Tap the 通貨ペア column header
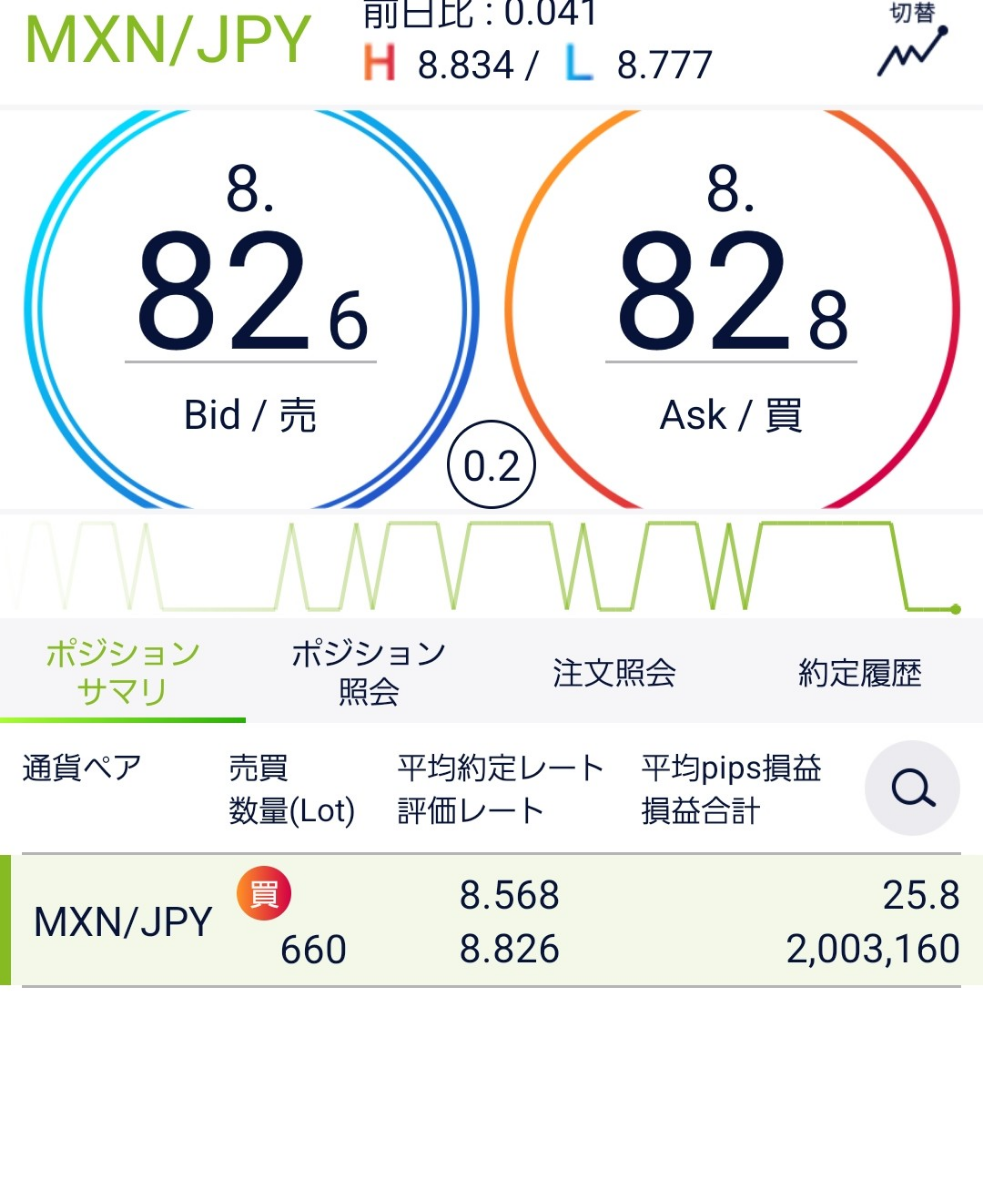The width and height of the screenshot is (983, 1200). coord(80,768)
